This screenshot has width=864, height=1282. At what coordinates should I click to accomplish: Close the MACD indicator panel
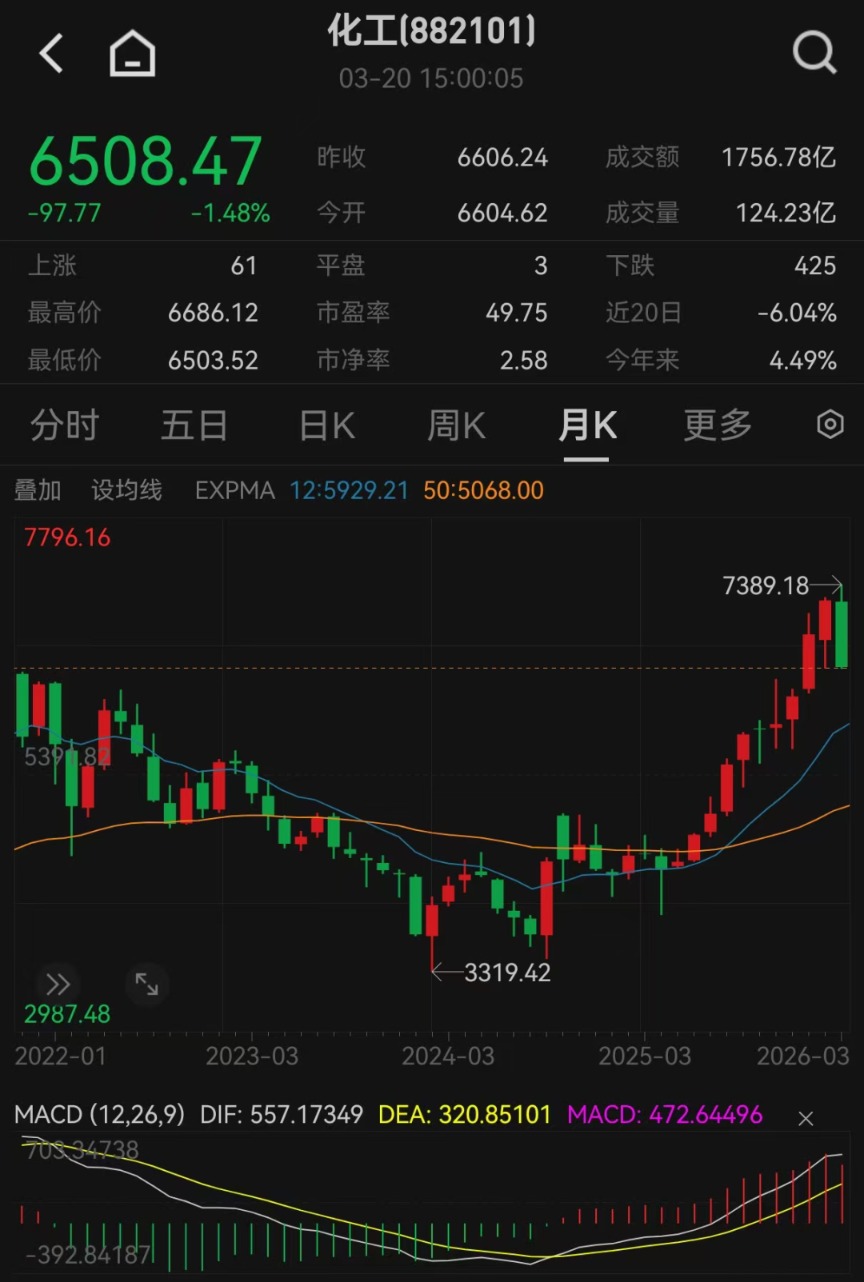click(x=806, y=1118)
